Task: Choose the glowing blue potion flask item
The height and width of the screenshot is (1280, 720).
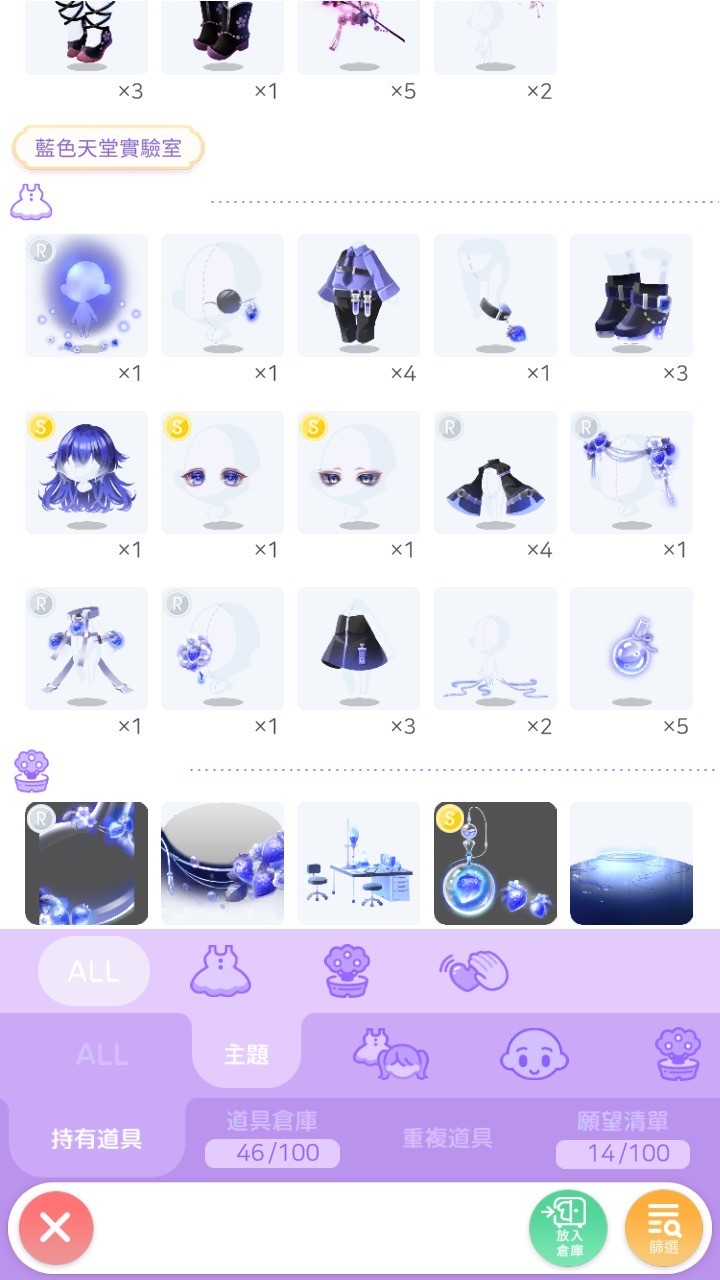Action: (631, 648)
